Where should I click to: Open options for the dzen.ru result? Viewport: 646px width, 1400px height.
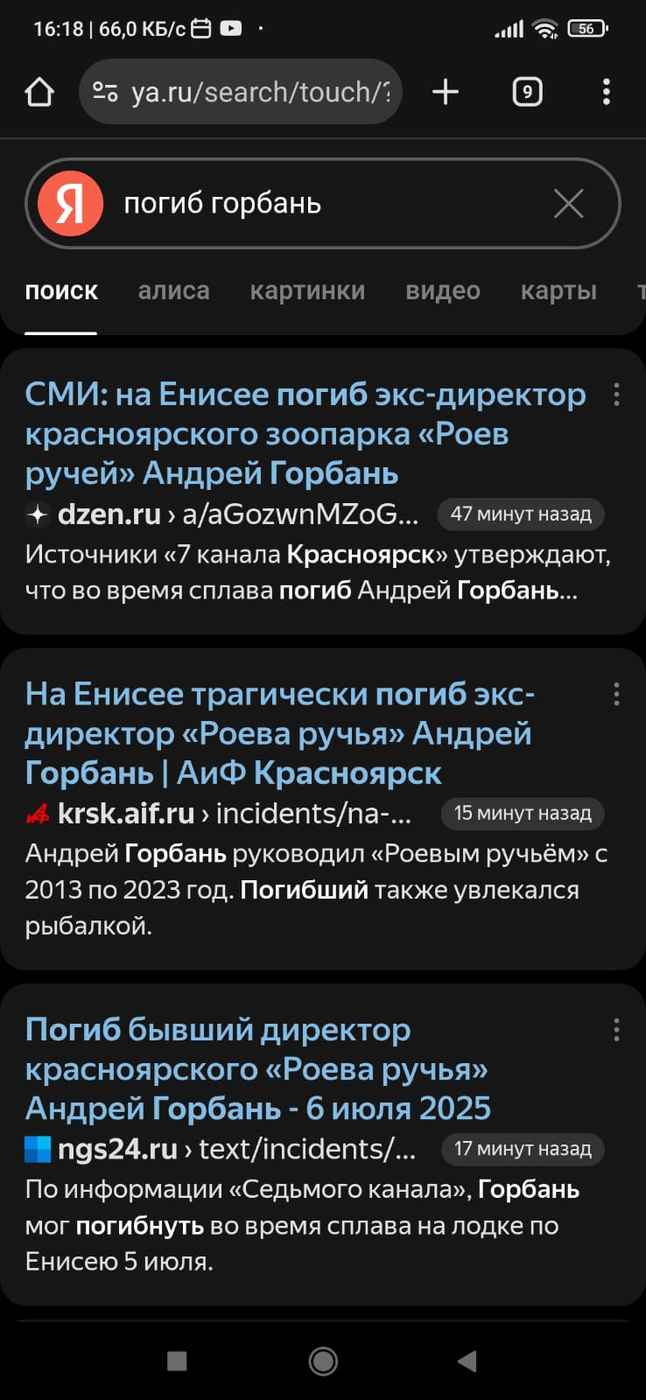pos(616,395)
